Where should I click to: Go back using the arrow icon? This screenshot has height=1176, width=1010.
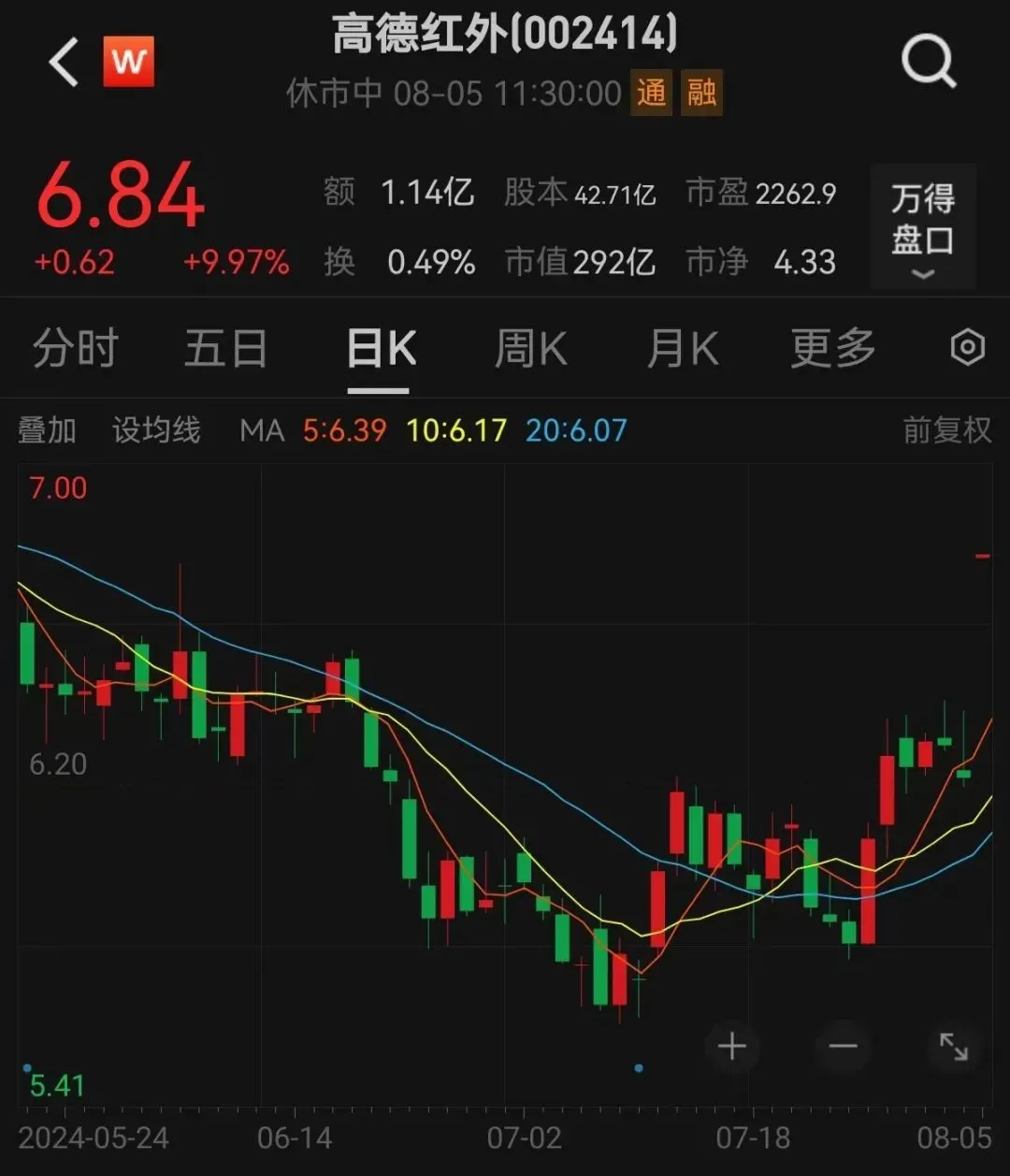coord(64,64)
